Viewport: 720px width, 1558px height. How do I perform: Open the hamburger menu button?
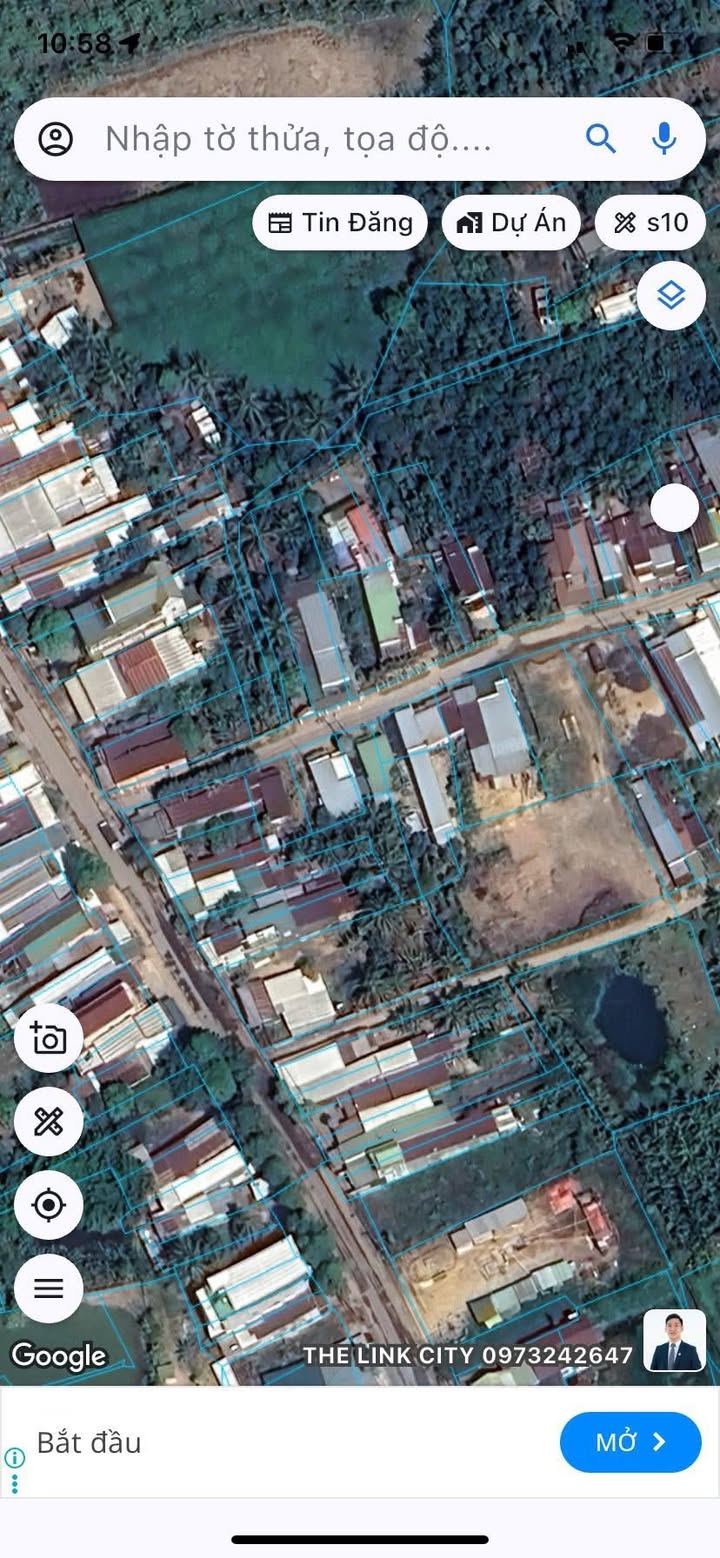coord(48,1288)
